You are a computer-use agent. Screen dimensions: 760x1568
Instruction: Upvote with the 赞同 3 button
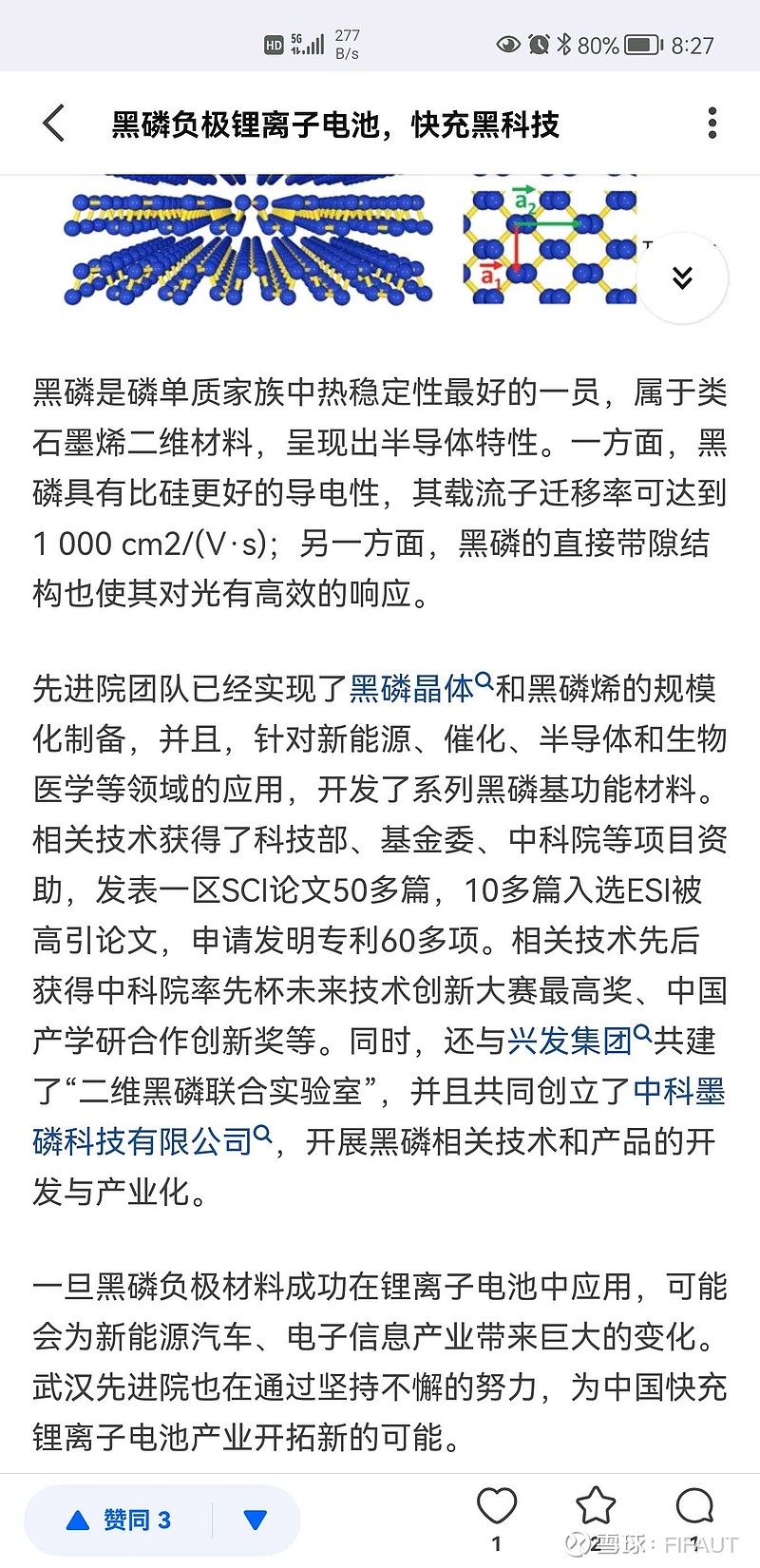(119, 1520)
